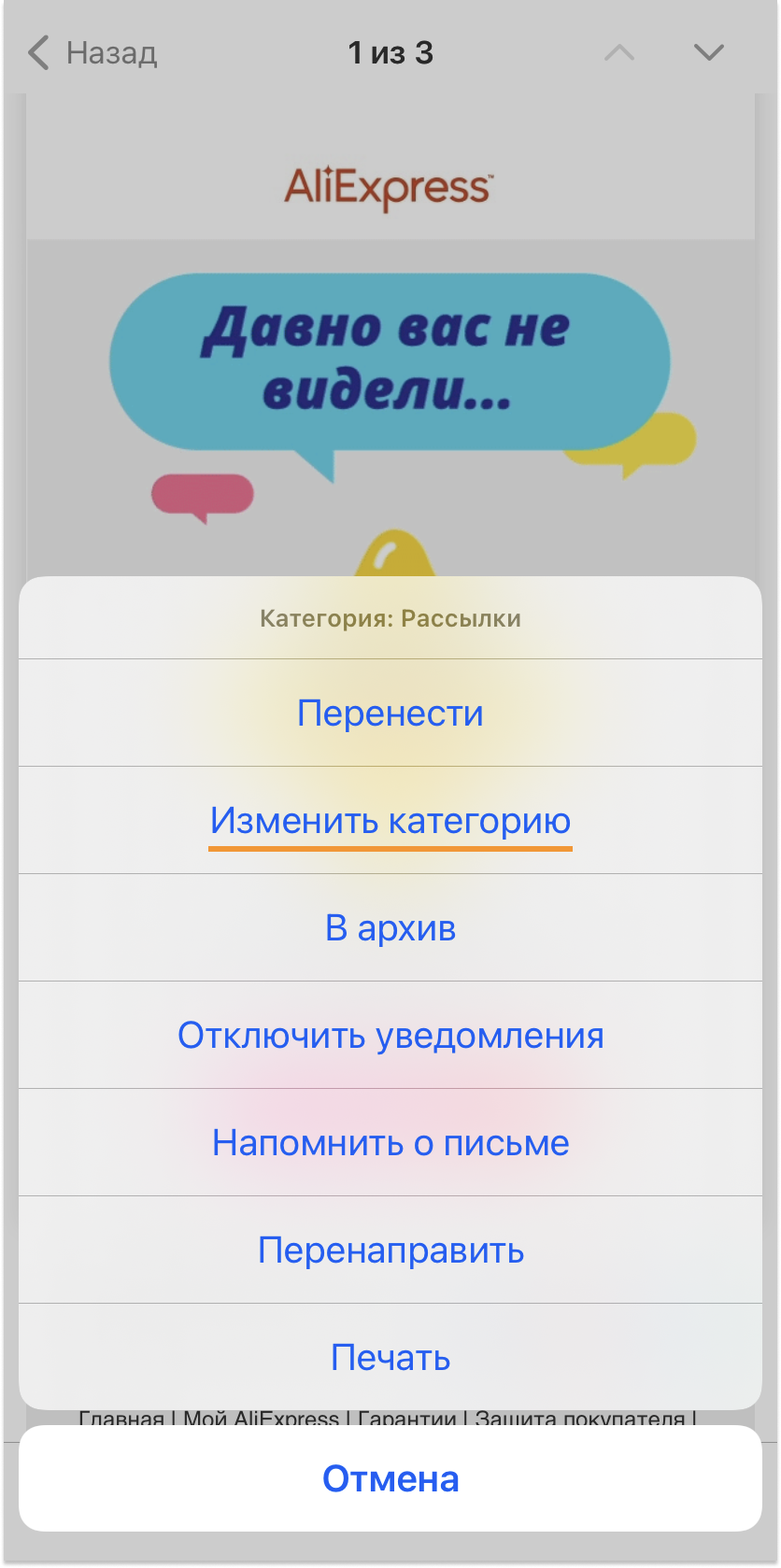Image resolution: width=781 pixels, height=1568 pixels.
Task: Go back via the Назад button
Action: click(x=92, y=53)
